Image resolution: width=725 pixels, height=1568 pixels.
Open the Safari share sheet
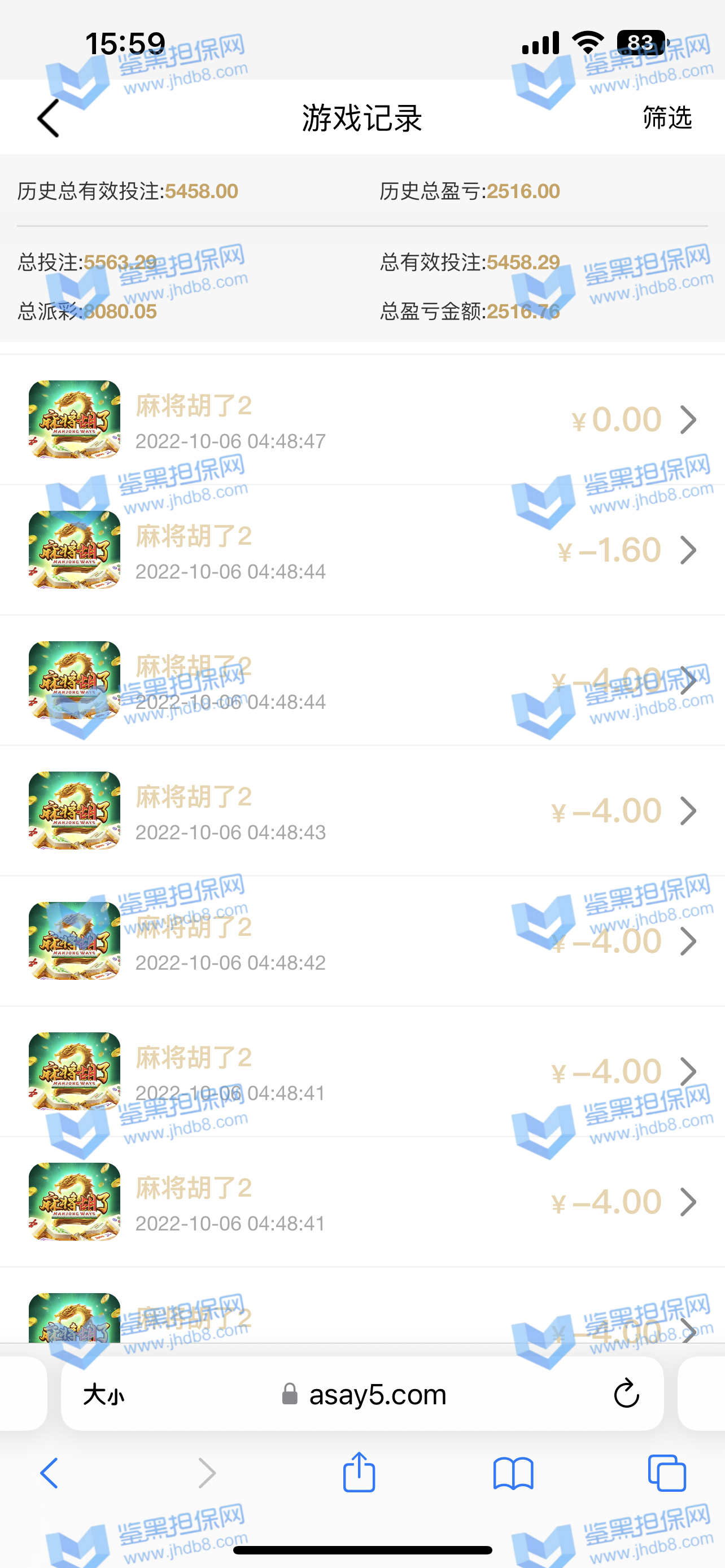[x=359, y=1473]
